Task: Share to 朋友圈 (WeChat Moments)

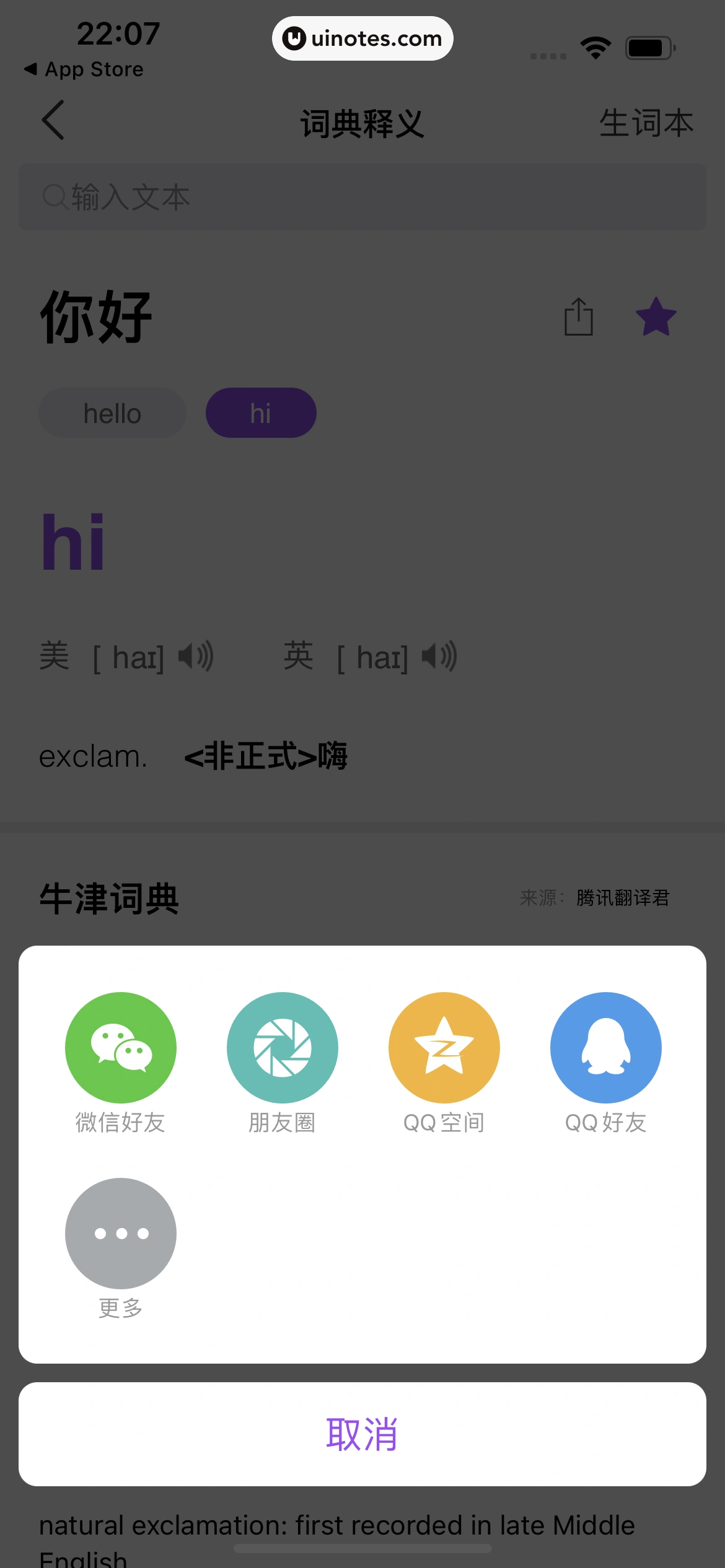Action: pyautogui.click(x=282, y=1047)
